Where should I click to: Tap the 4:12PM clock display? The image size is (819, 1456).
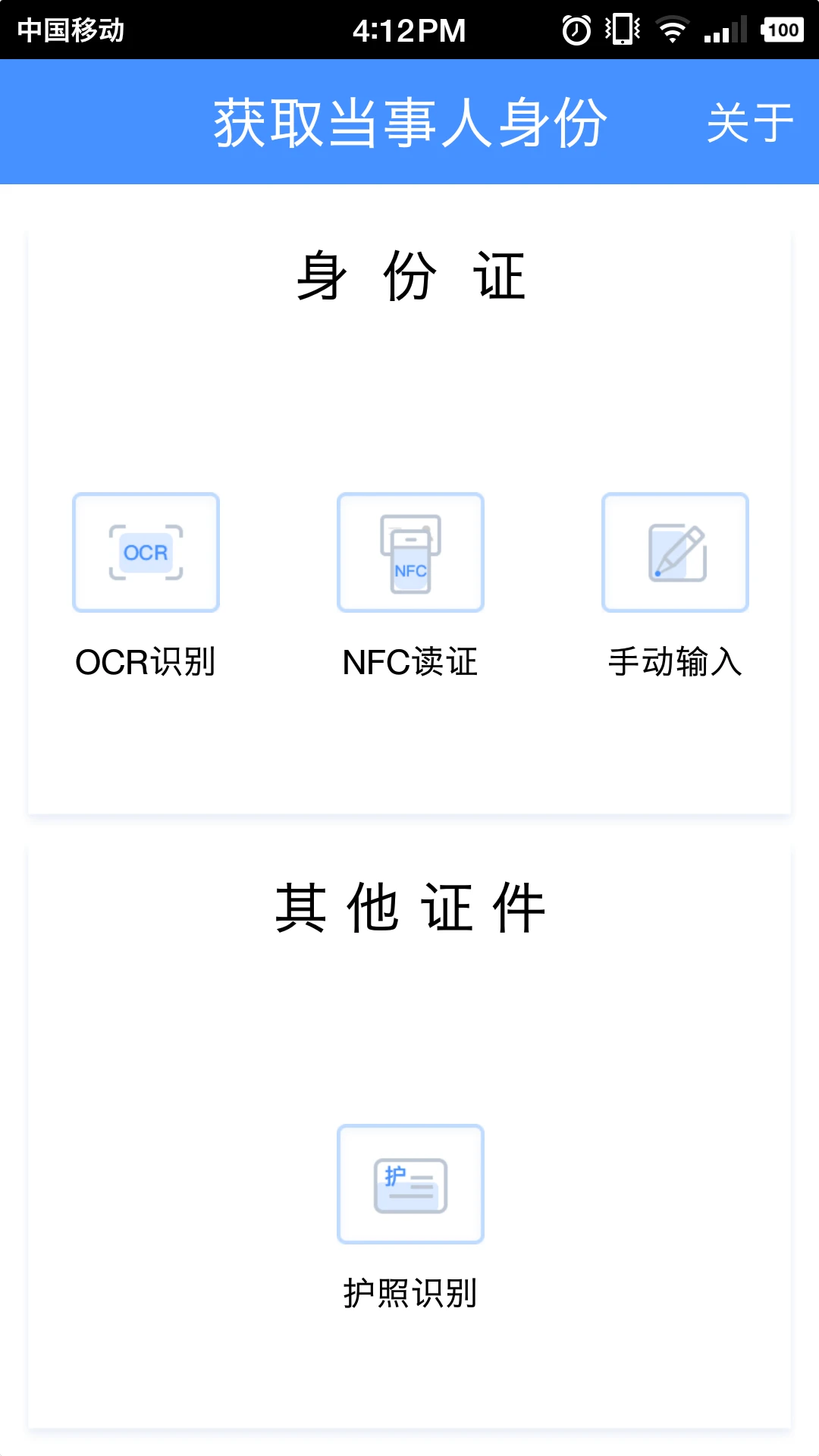[x=409, y=30]
